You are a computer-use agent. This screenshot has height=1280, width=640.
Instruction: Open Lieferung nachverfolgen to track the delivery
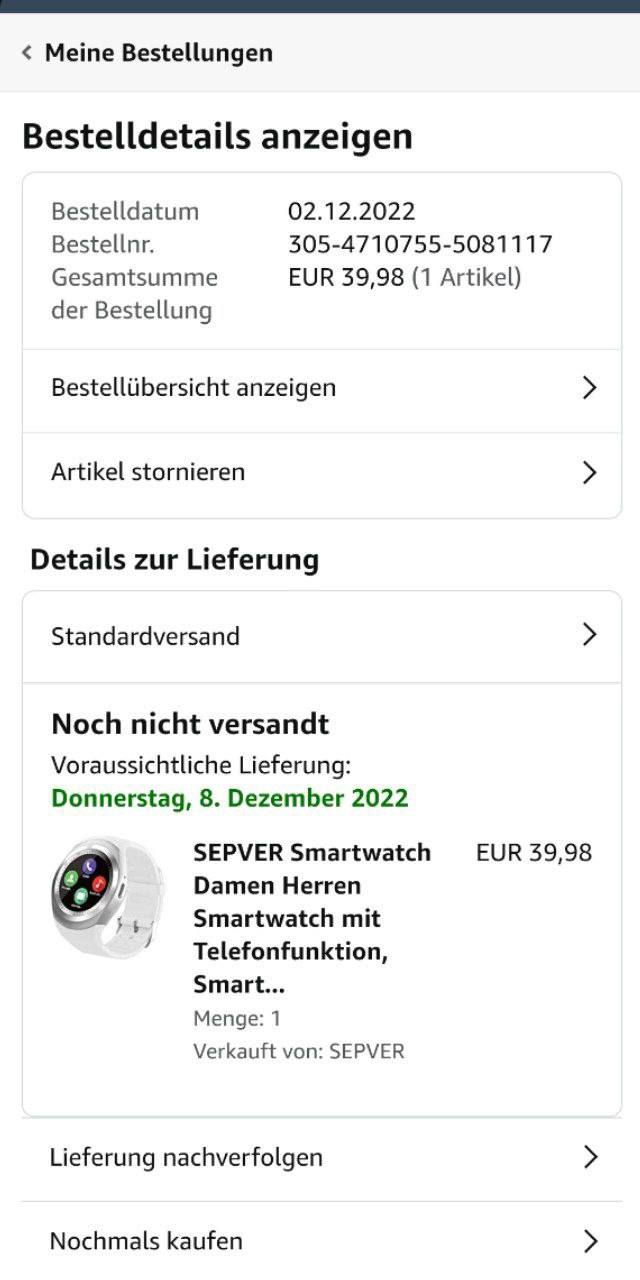tap(321, 1158)
